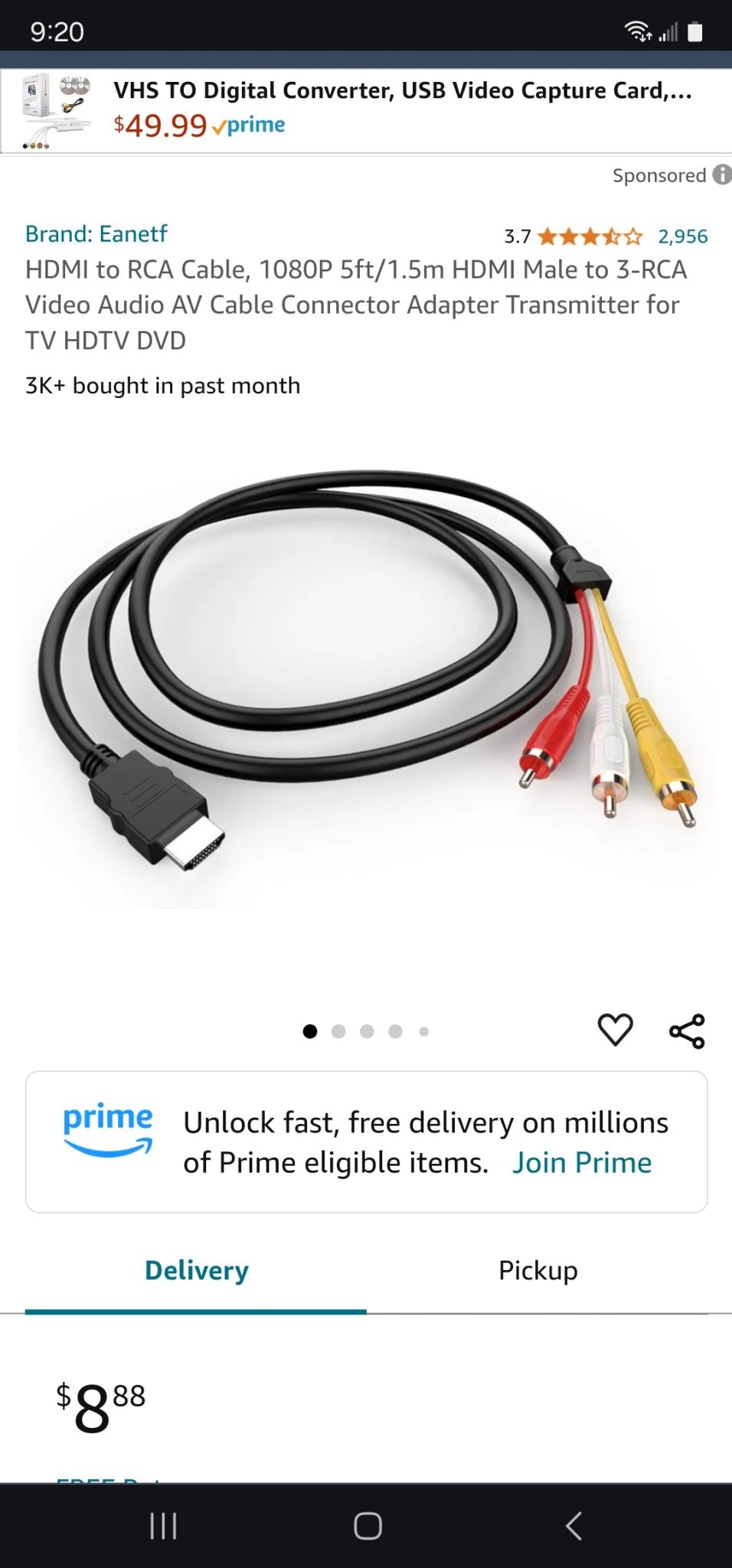Share this product
732x1568 pixels.
point(687,1031)
